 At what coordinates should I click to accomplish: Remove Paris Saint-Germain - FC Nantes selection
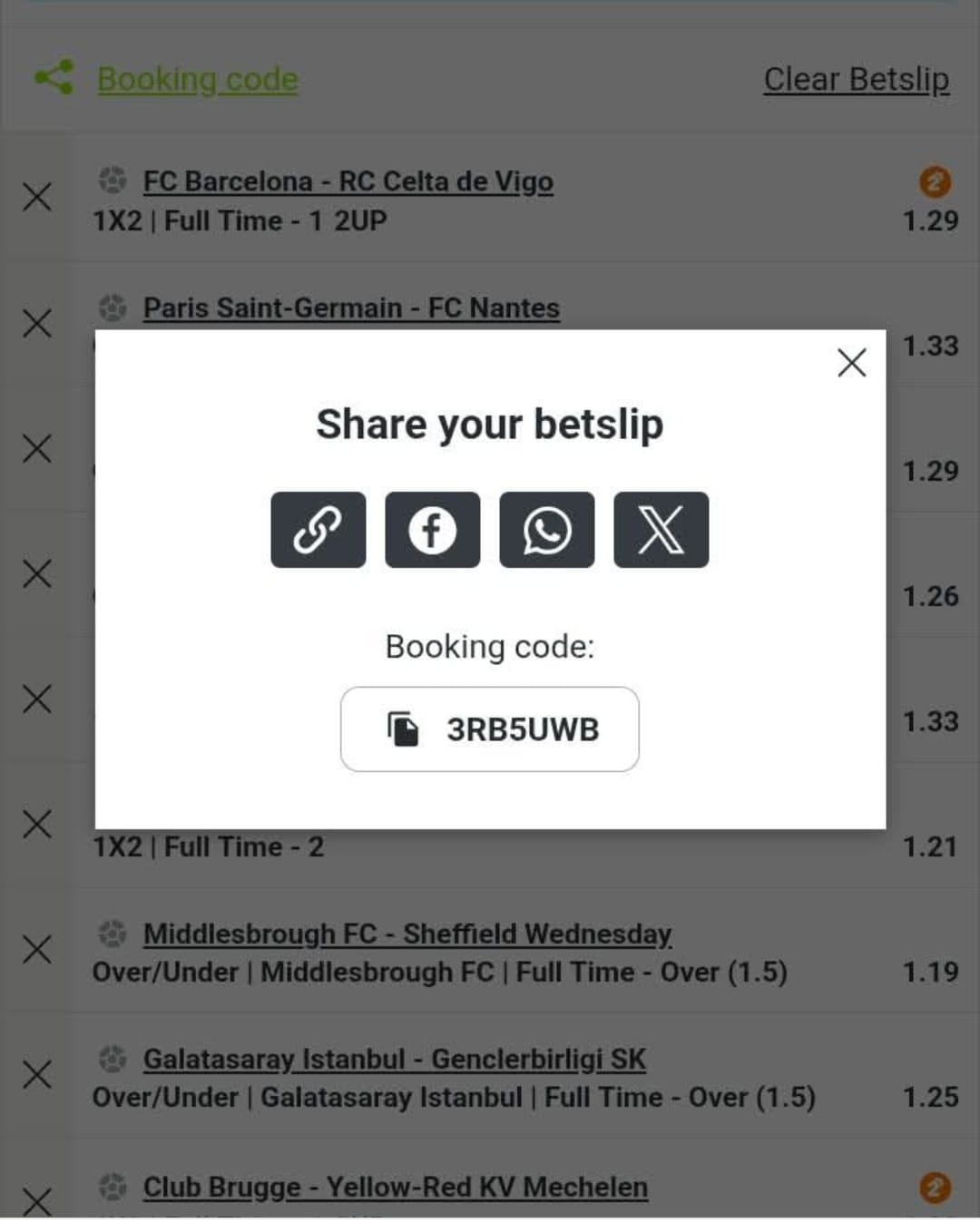(37, 323)
